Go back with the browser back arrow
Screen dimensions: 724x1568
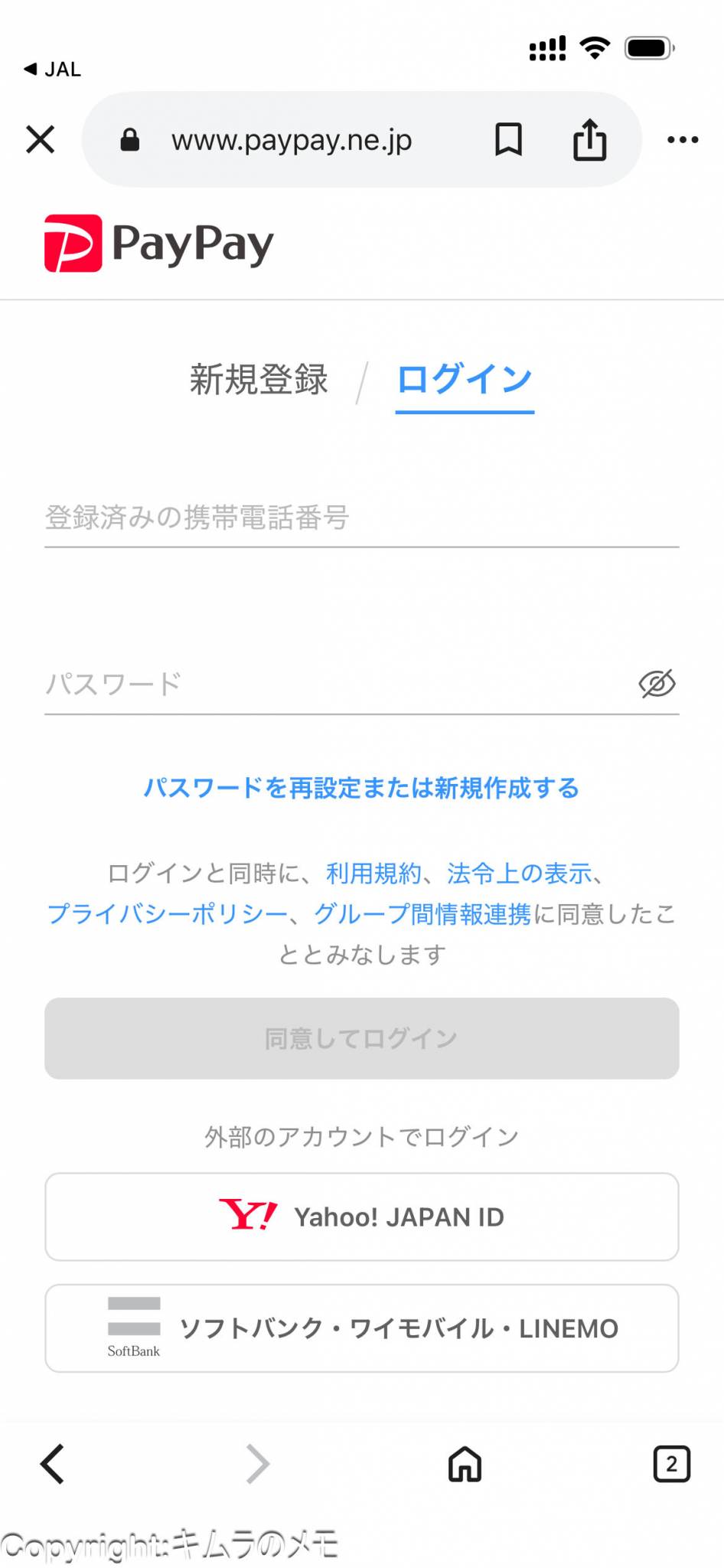click(x=52, y=1465)
